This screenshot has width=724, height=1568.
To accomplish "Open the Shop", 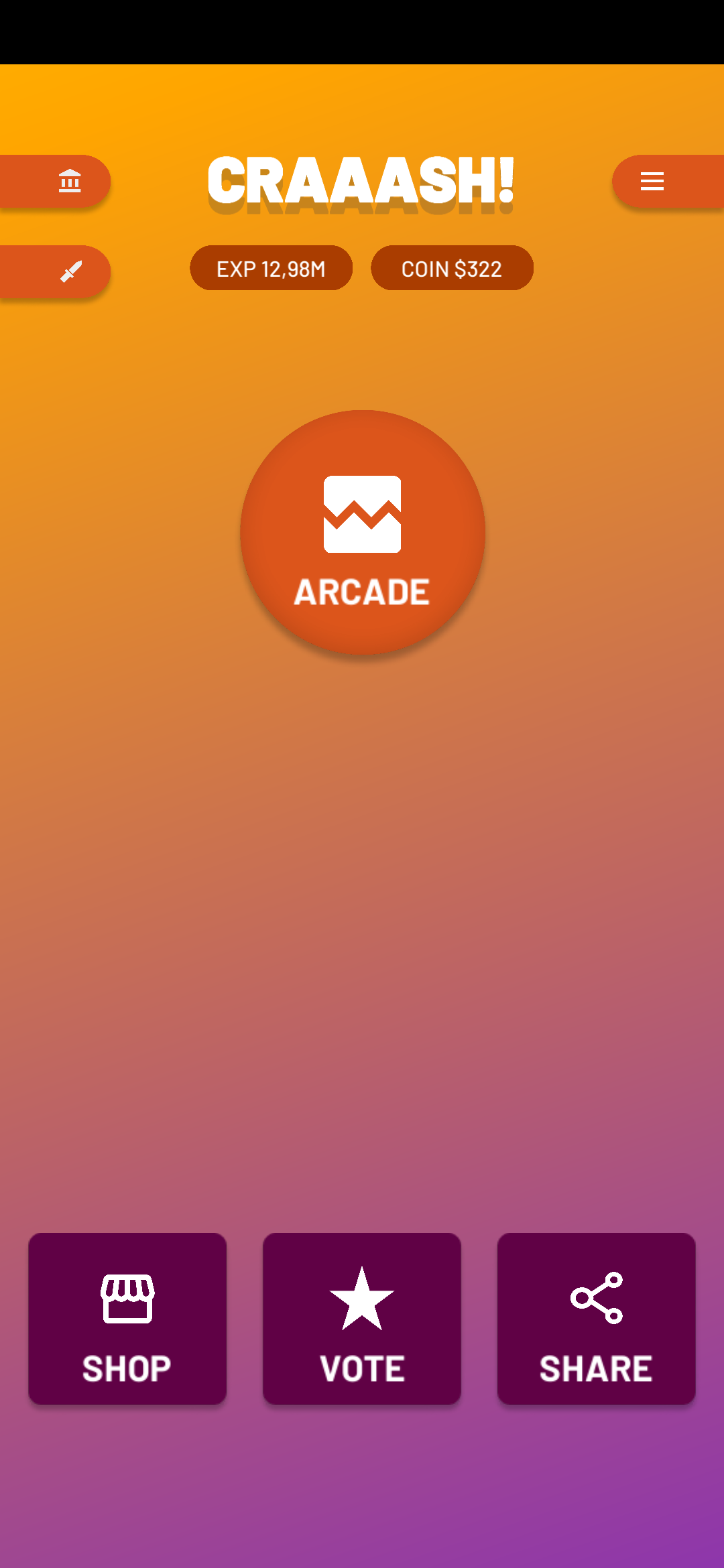I will 127,1319.
